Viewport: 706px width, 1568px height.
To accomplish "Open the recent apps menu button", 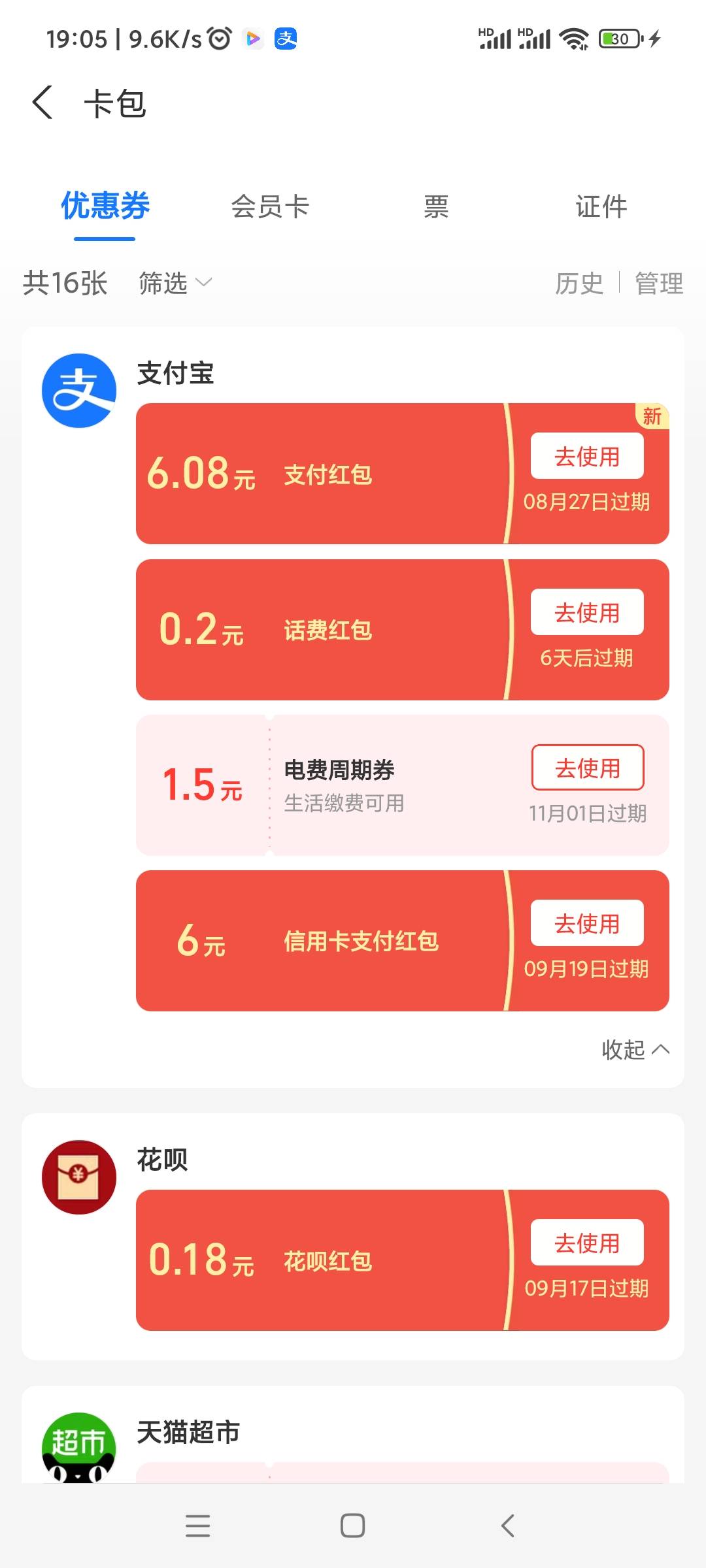I will click(197, 1526).
